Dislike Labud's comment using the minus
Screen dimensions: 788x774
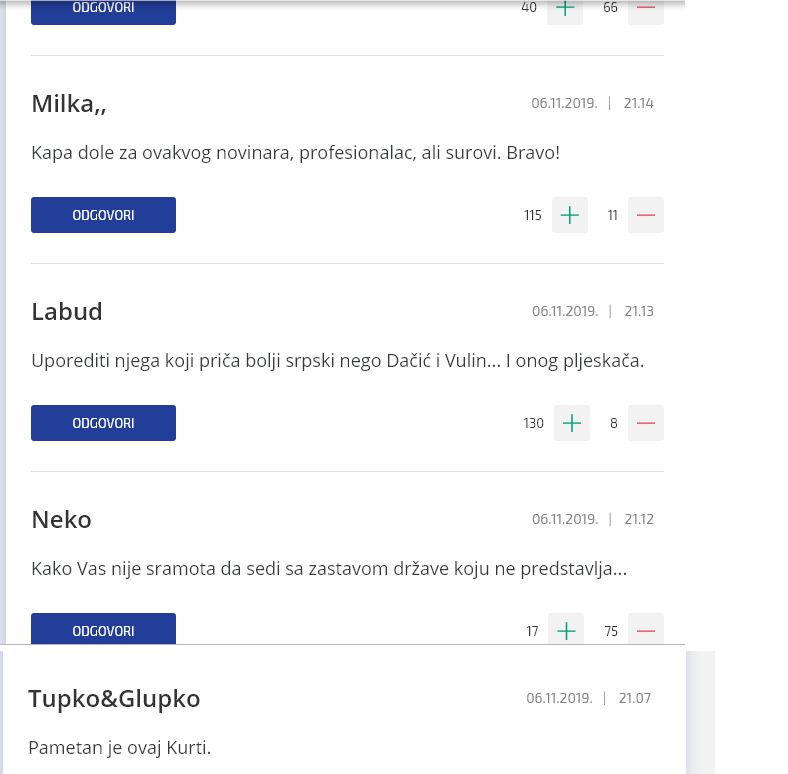(646, 423)
